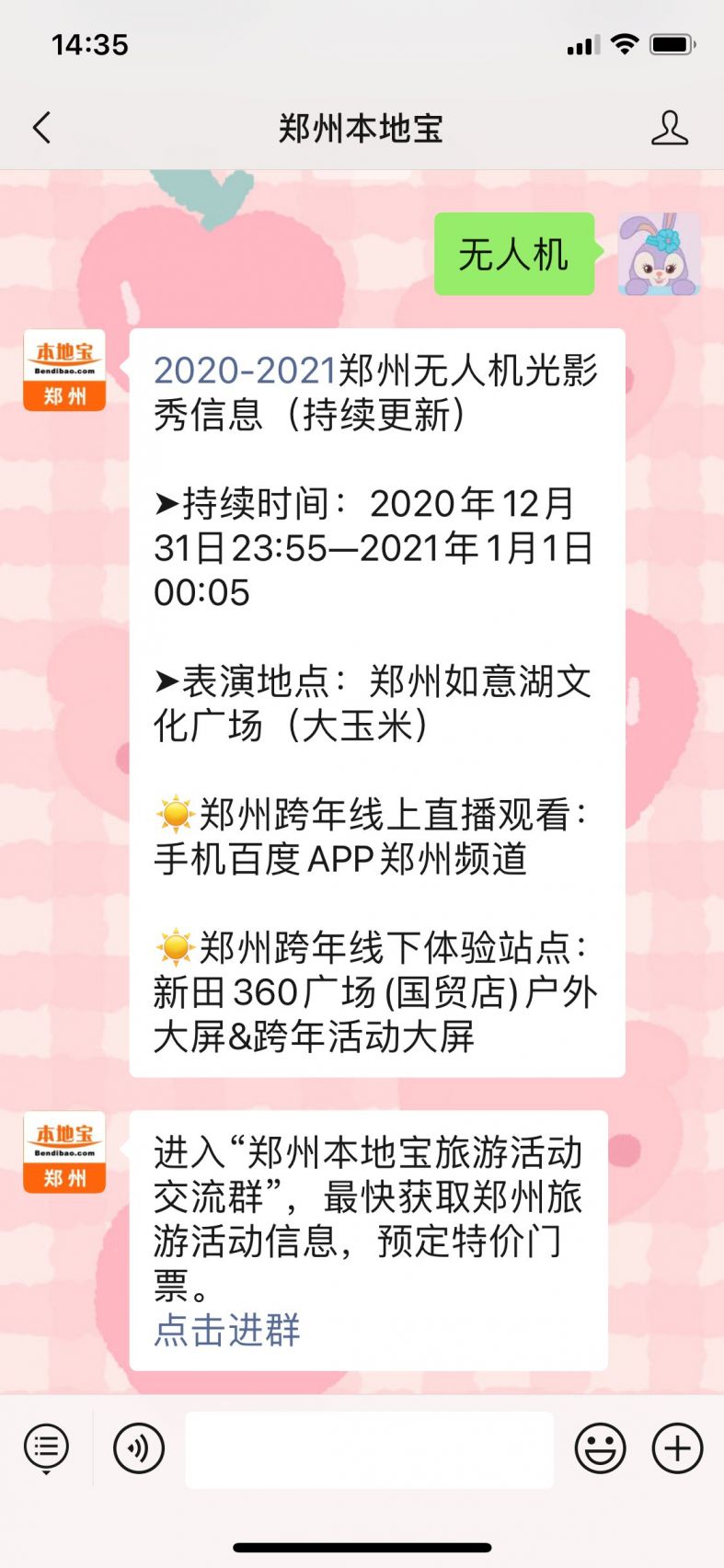View my rabbit avatar profile
724x1568 pixels.
pyautogui.click(x=659, y=254)
